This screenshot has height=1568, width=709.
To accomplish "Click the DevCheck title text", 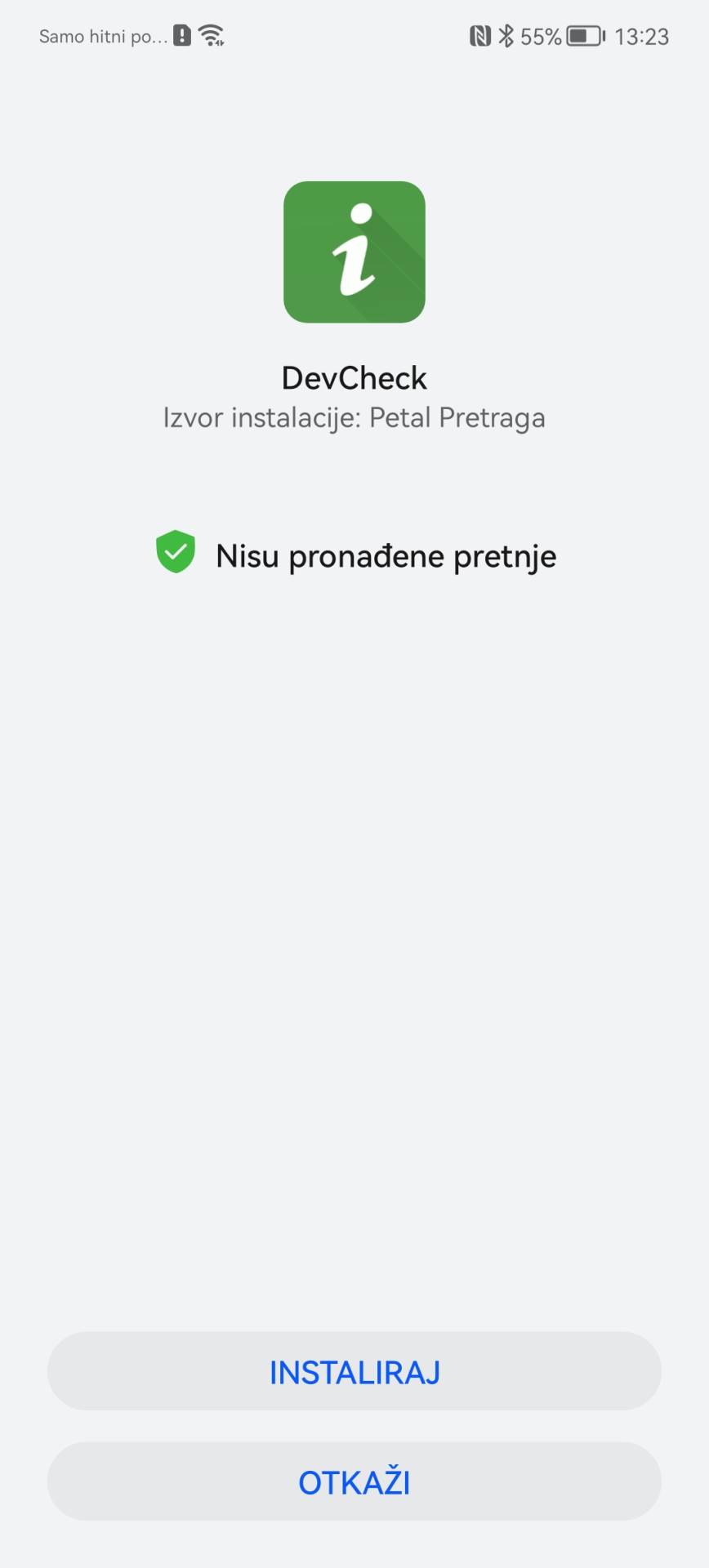I will tap(354, 376).
